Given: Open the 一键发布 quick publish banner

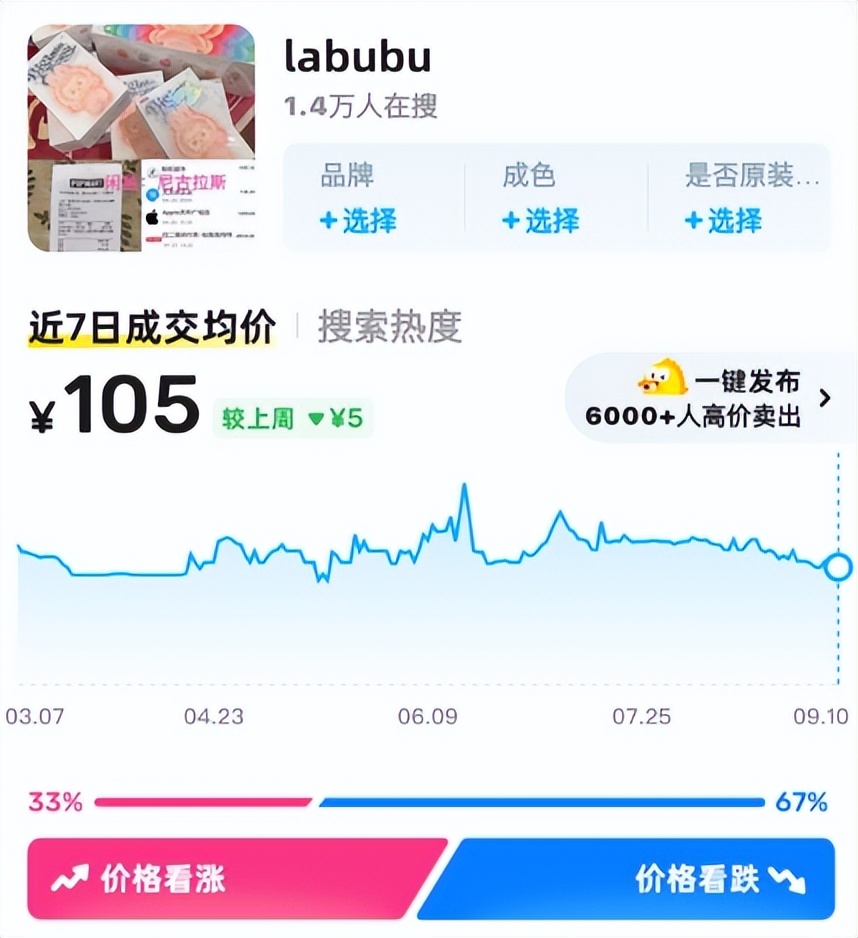Looking at the screenshot, I should (712, 398).
